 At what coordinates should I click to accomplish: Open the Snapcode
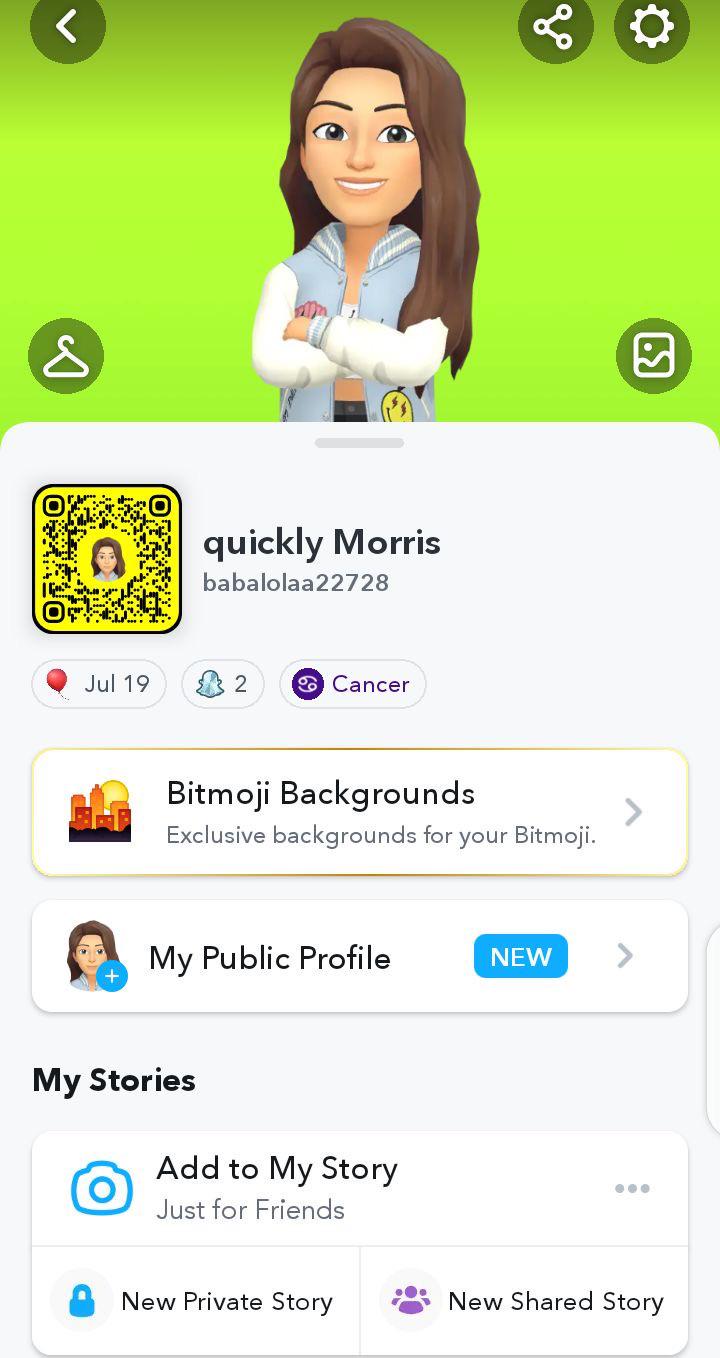coord(107,560)
